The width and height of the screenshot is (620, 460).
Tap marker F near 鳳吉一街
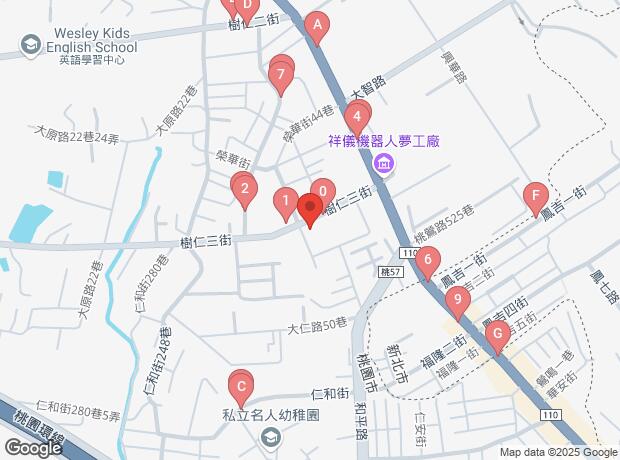tap(536, 196)
